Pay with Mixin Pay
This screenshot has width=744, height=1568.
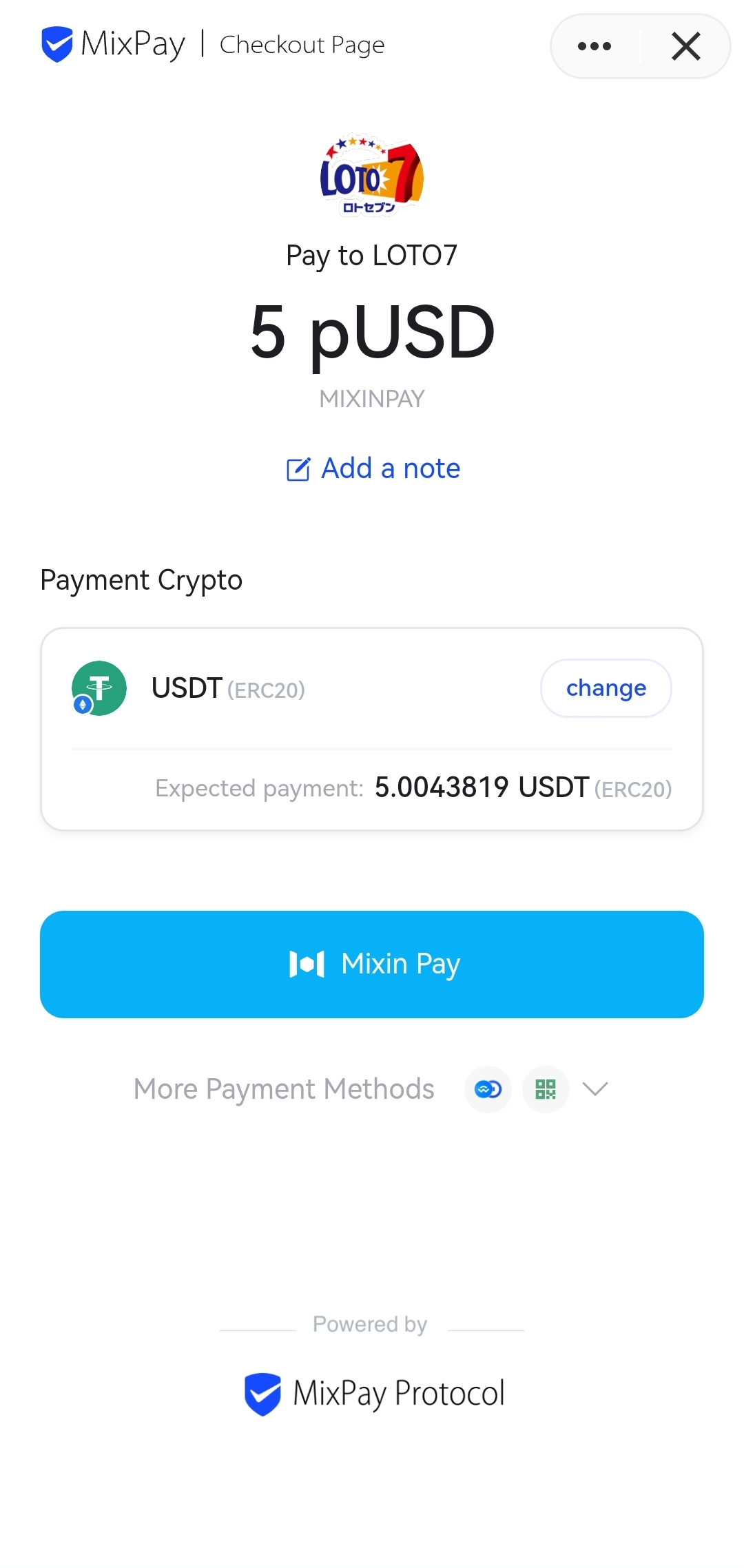[x=372, y=964]
